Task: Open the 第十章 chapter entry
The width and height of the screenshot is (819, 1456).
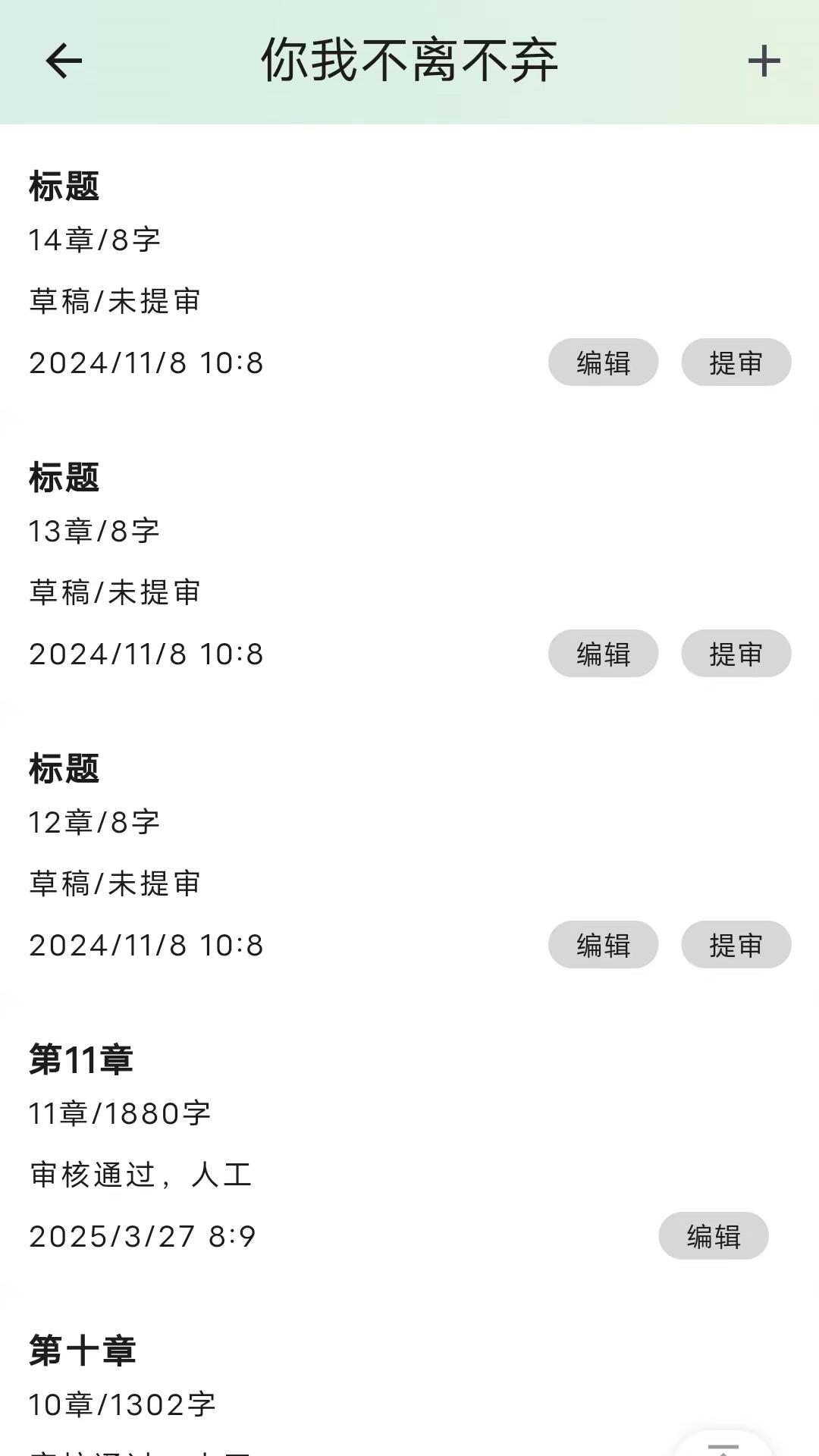Action: coord(83,1351)
